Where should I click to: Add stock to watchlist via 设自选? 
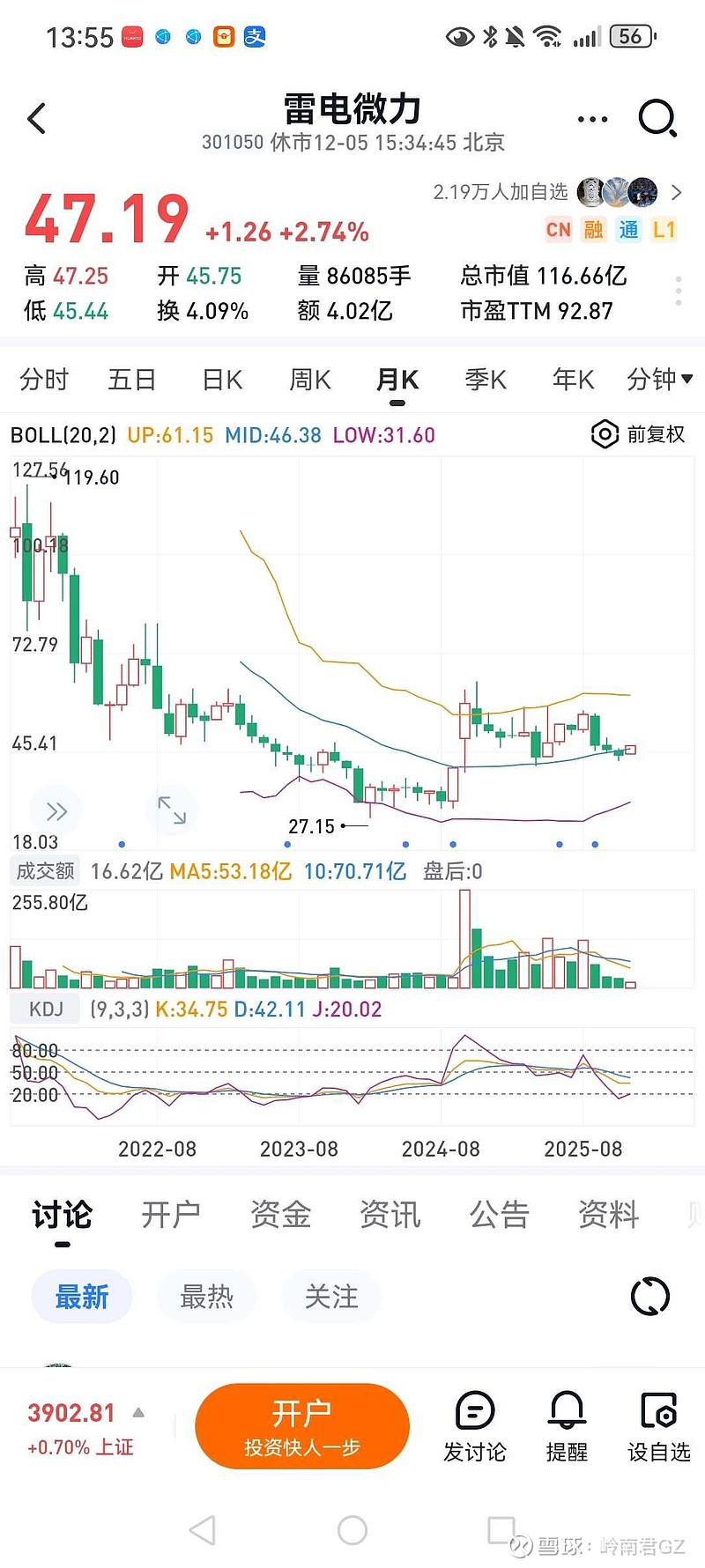coord(658,1427)
